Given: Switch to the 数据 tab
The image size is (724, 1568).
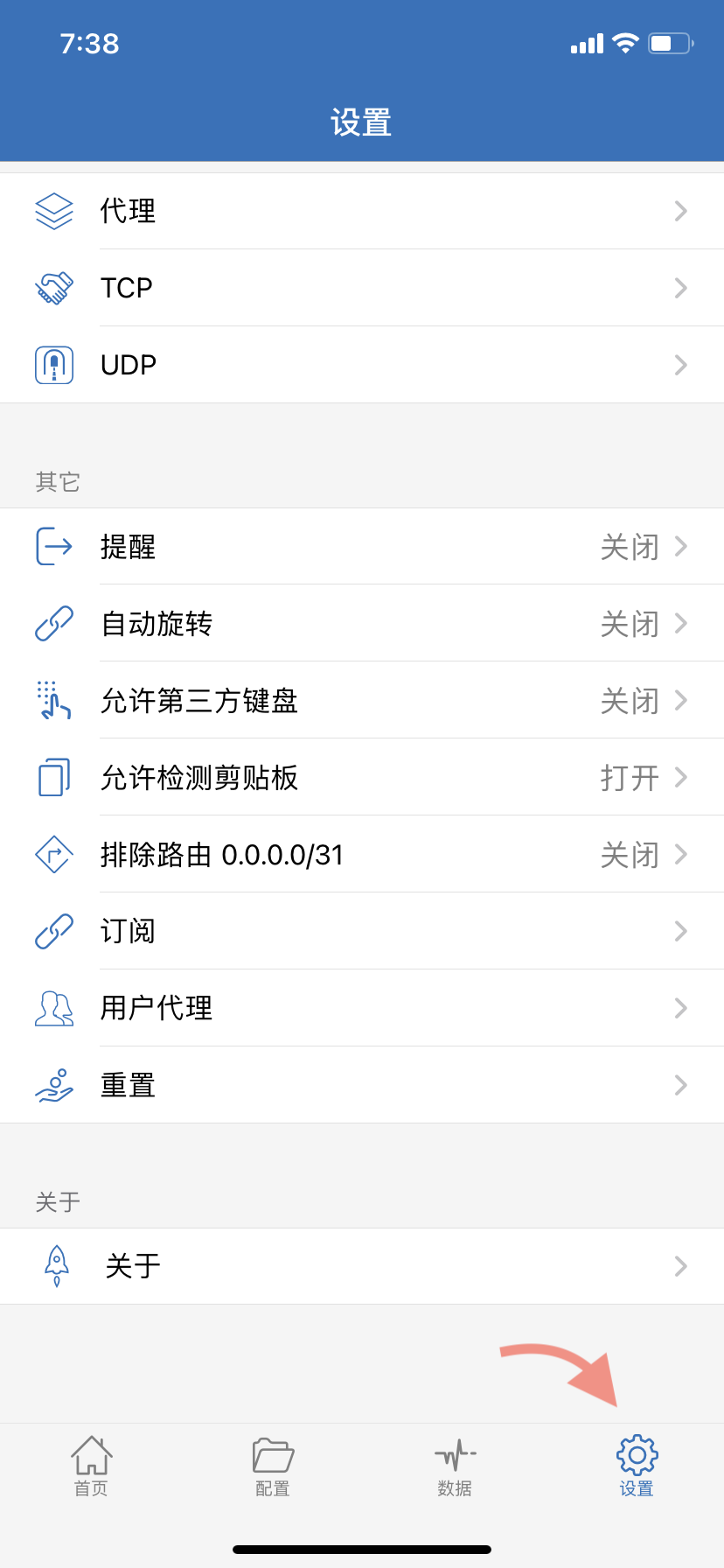Looking at the screenshot, I should point(455,1466).
